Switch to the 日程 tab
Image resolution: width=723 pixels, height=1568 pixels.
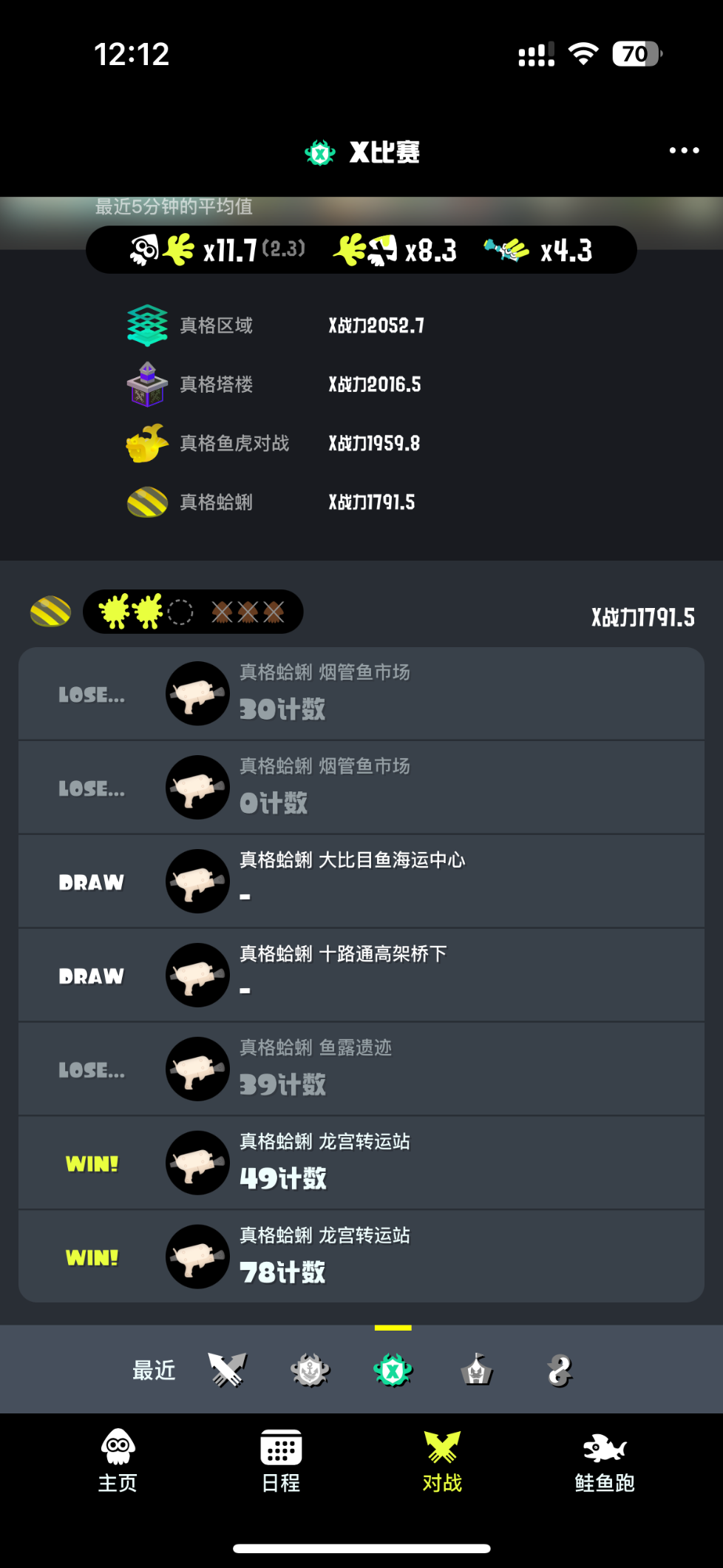point(281,1461)
